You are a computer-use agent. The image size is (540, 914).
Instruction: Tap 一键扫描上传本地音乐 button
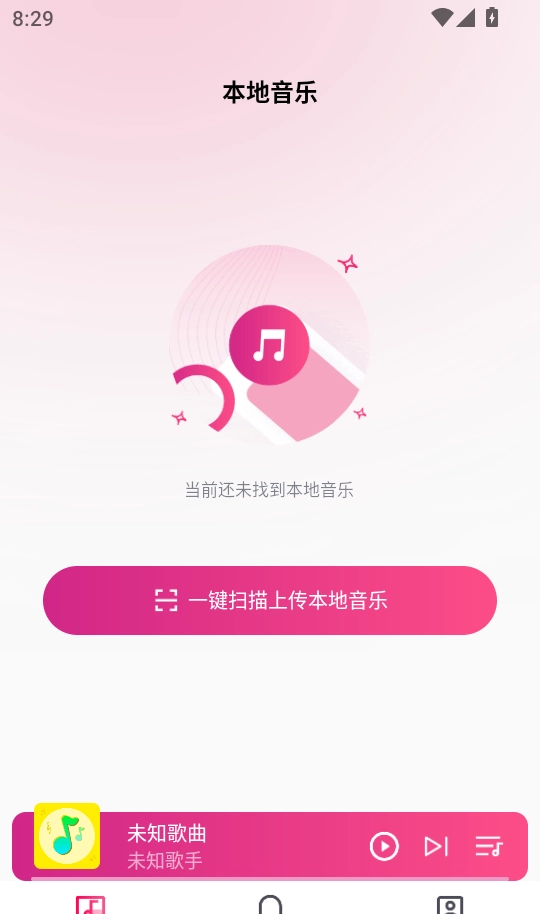coord(270,600)
